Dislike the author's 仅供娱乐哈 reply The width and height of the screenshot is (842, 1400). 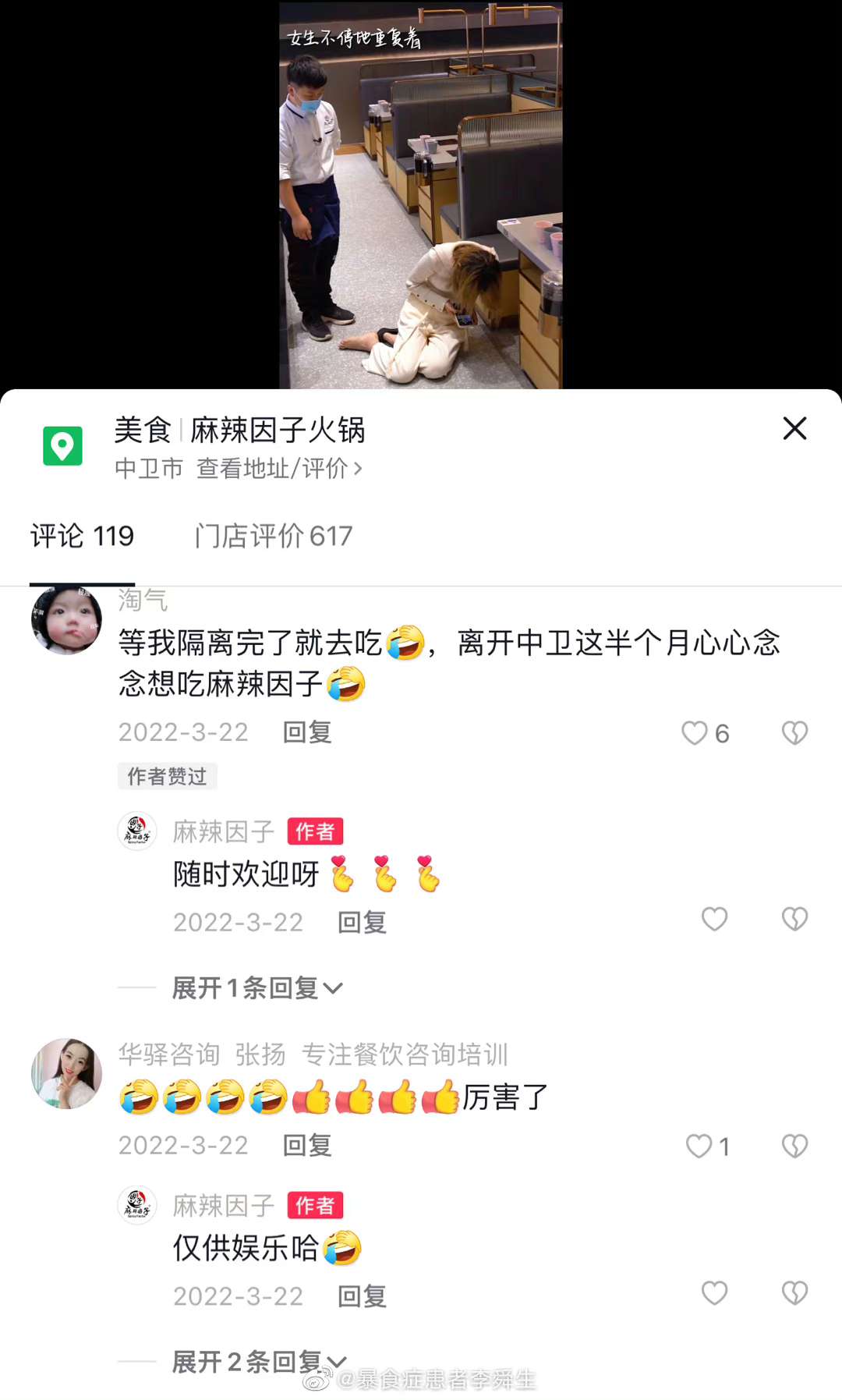tap(794, 1293)
